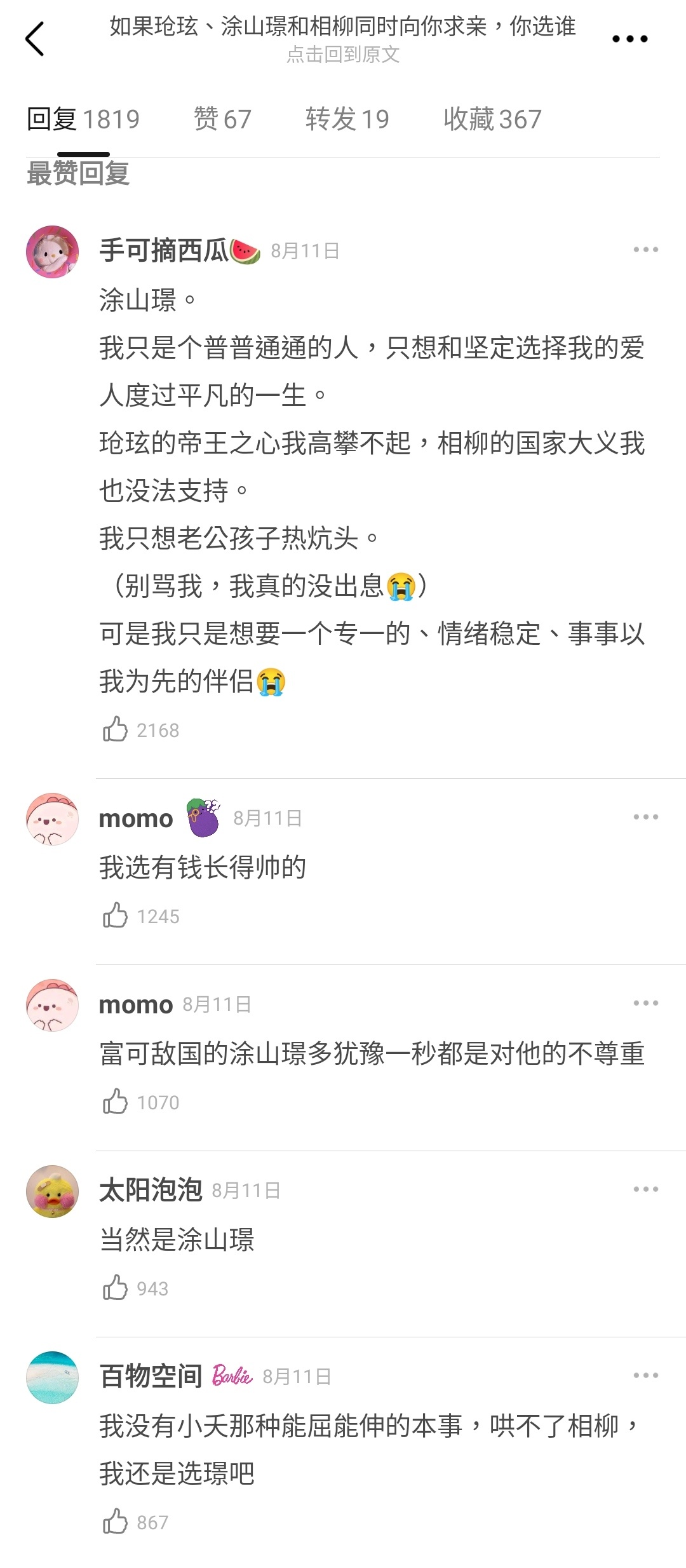Like 手可摘西瓜's reply with 2168 likes
Image resolution: width=686 pixels, height=1568 pixels.
116,729
